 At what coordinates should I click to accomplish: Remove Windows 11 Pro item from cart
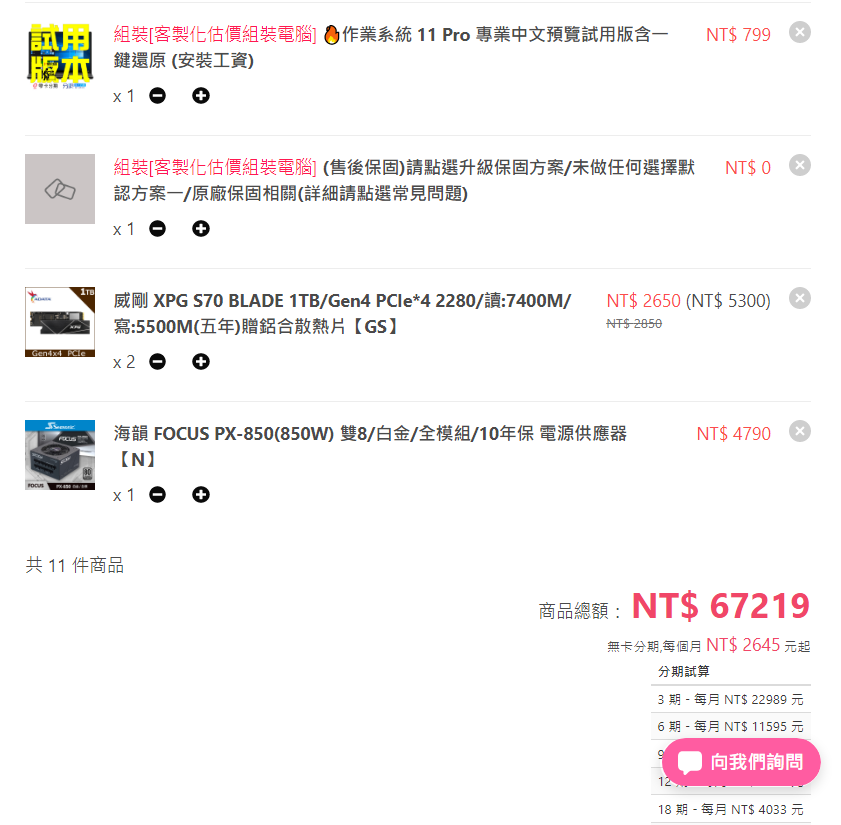[x=800, y=32]
